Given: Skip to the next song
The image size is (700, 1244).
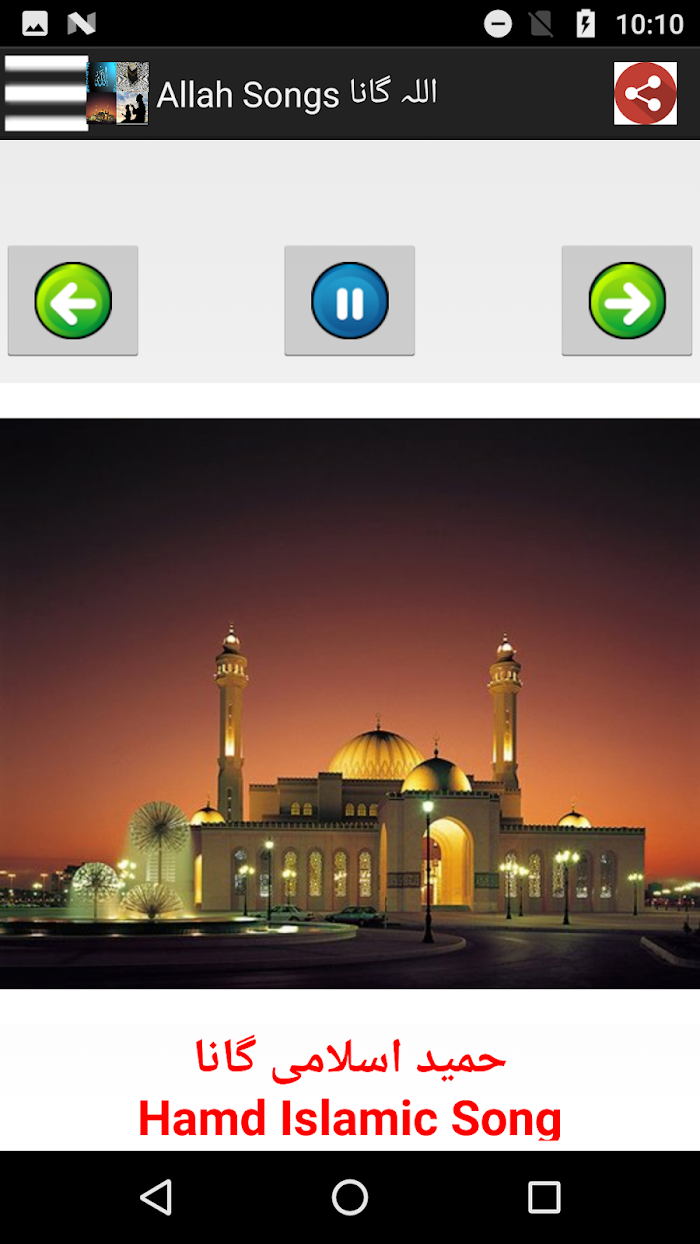Looking at the screenshot, I should click(627, 300).
